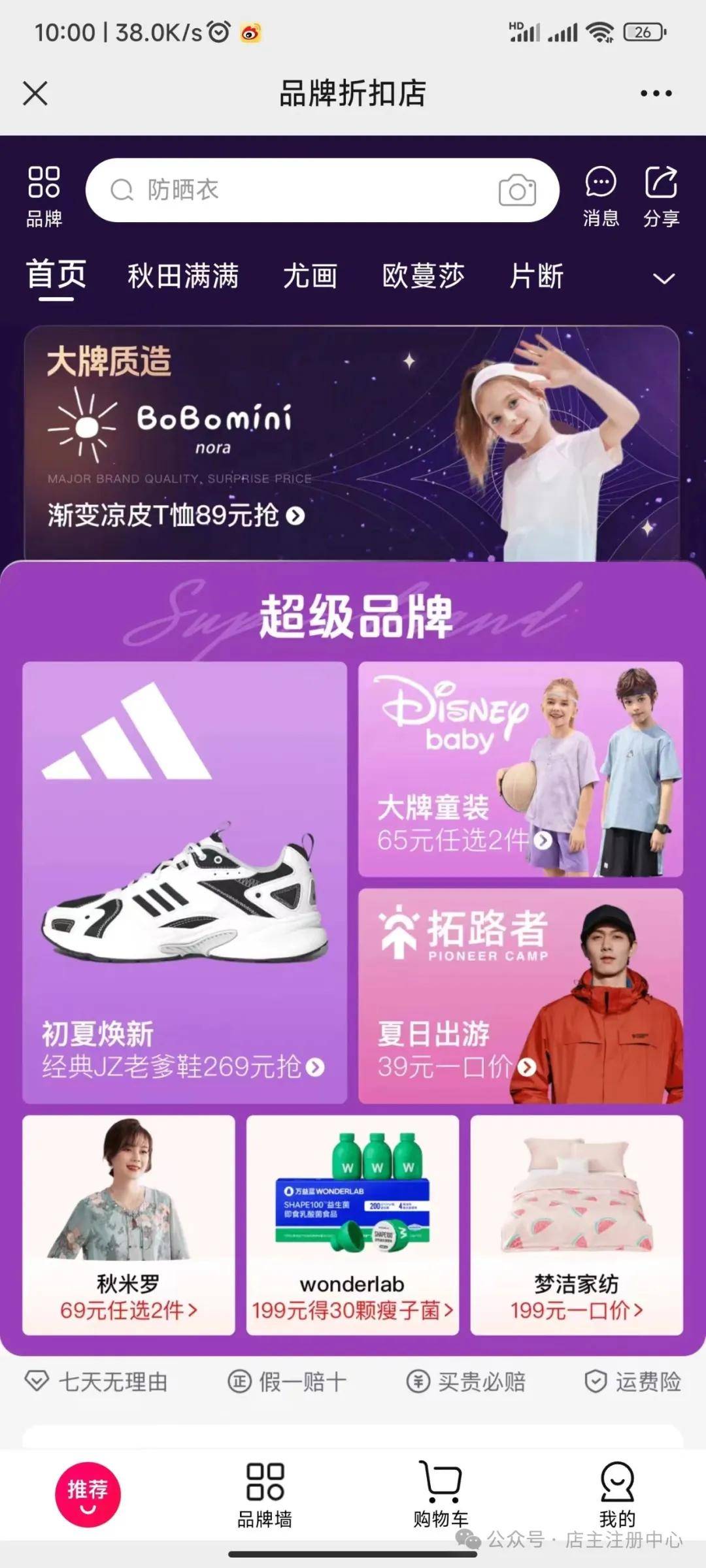Open the BoBomini 大牌质造 banner

(352, 443)
